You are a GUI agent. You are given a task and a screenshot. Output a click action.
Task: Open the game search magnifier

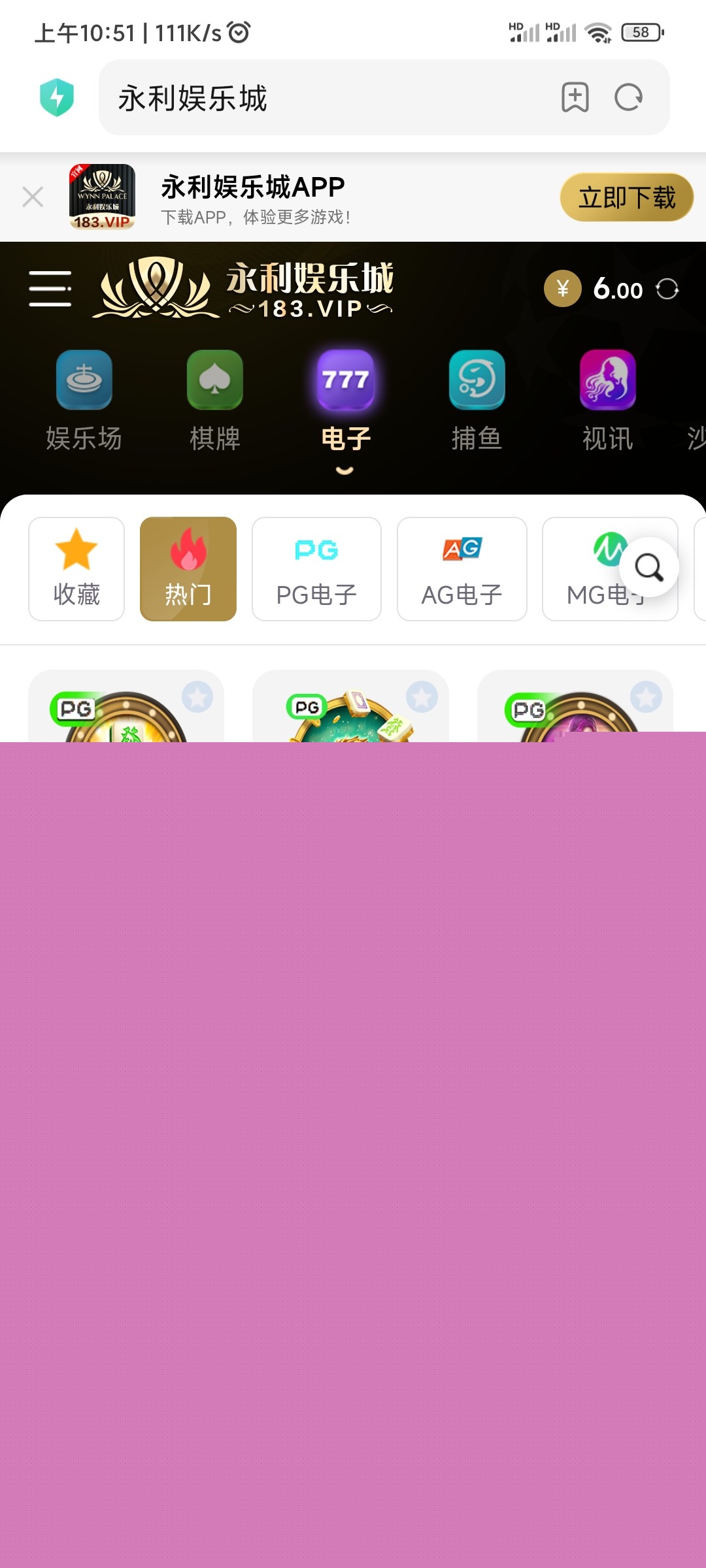(648, 567)
